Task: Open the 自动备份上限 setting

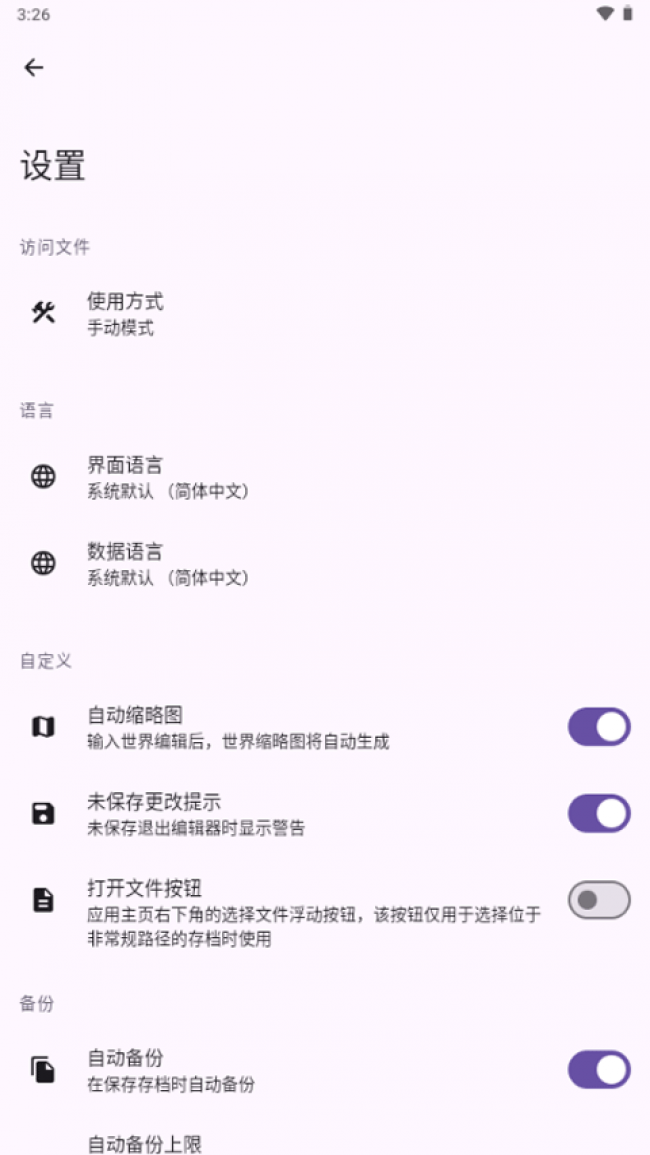Action: click(x=145, y=1143)
